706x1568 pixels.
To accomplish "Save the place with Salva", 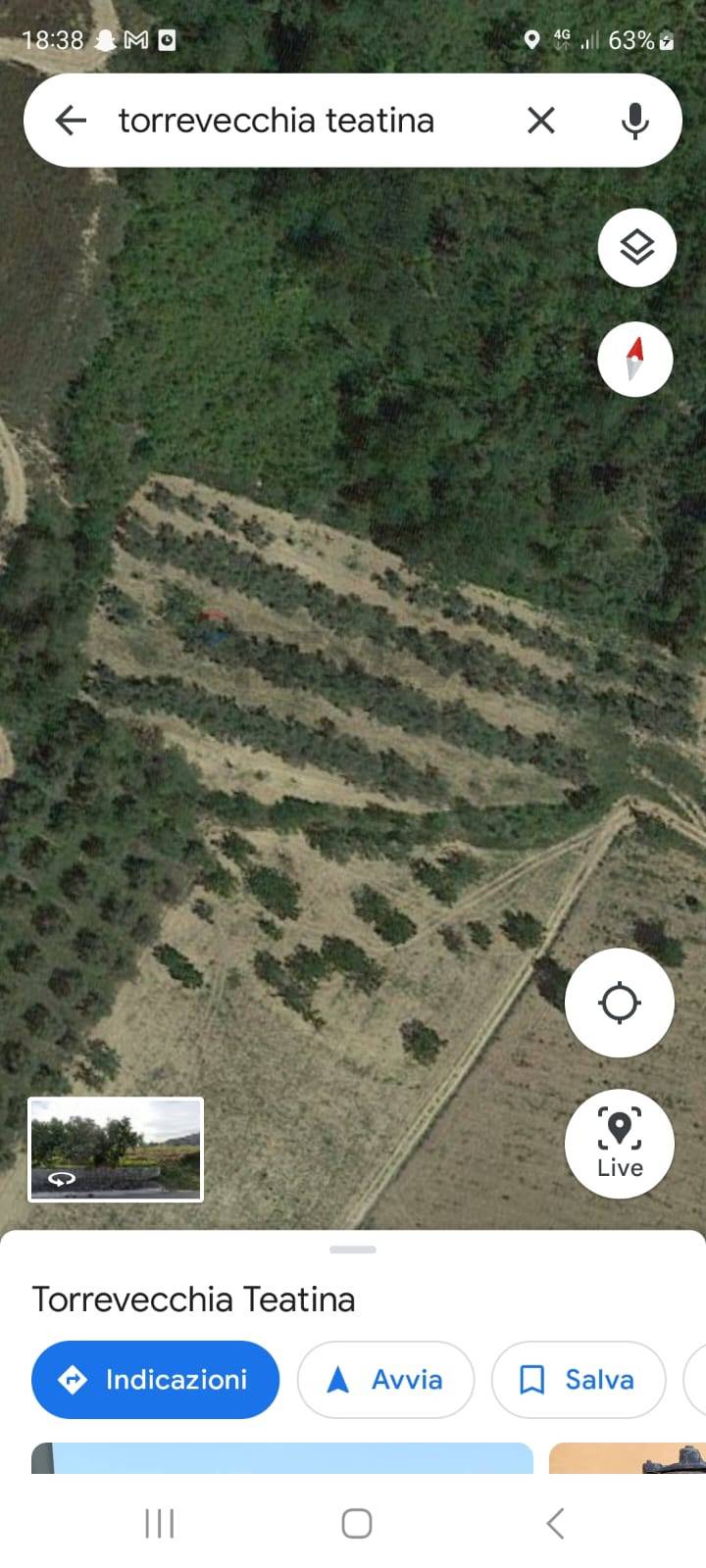I will pyautogui.click(x=578, y=1380).
